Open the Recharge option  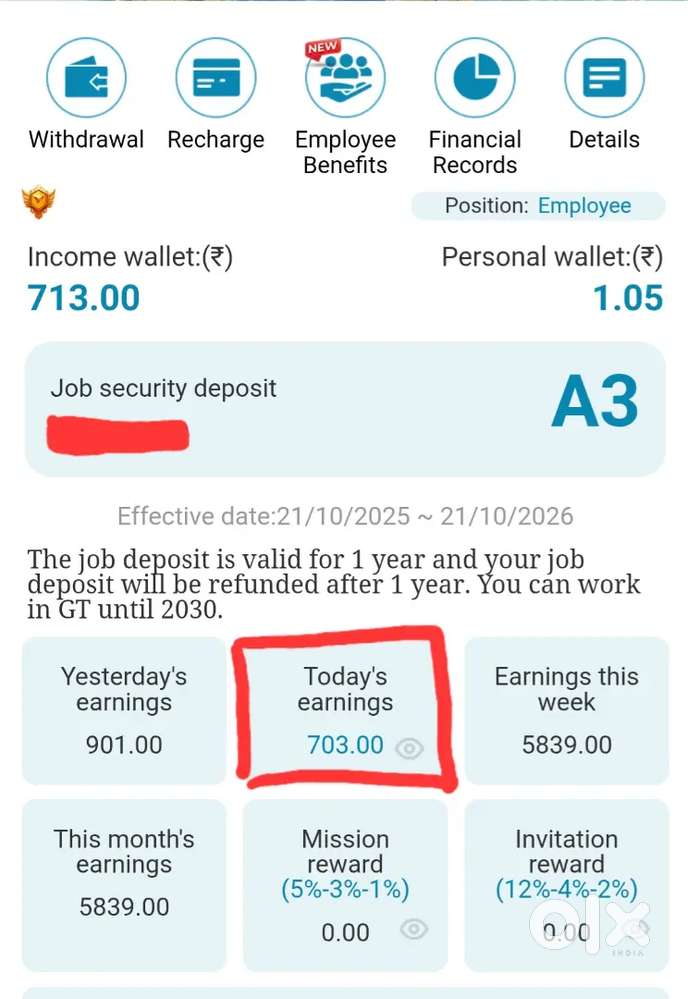click(215, 79)
